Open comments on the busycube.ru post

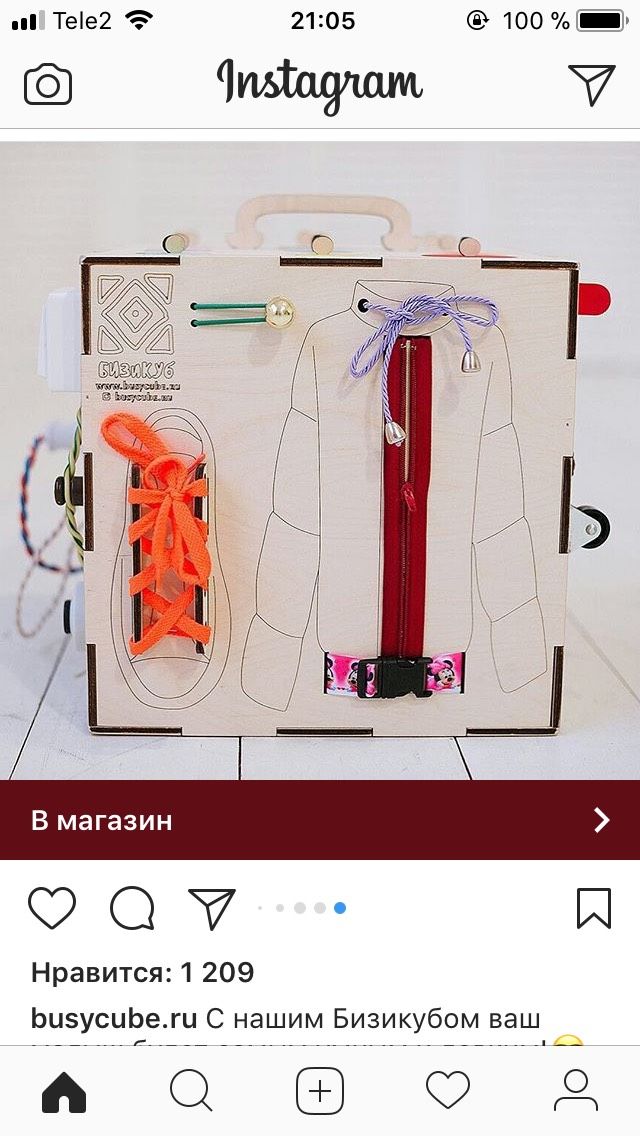tap(132, 909)
